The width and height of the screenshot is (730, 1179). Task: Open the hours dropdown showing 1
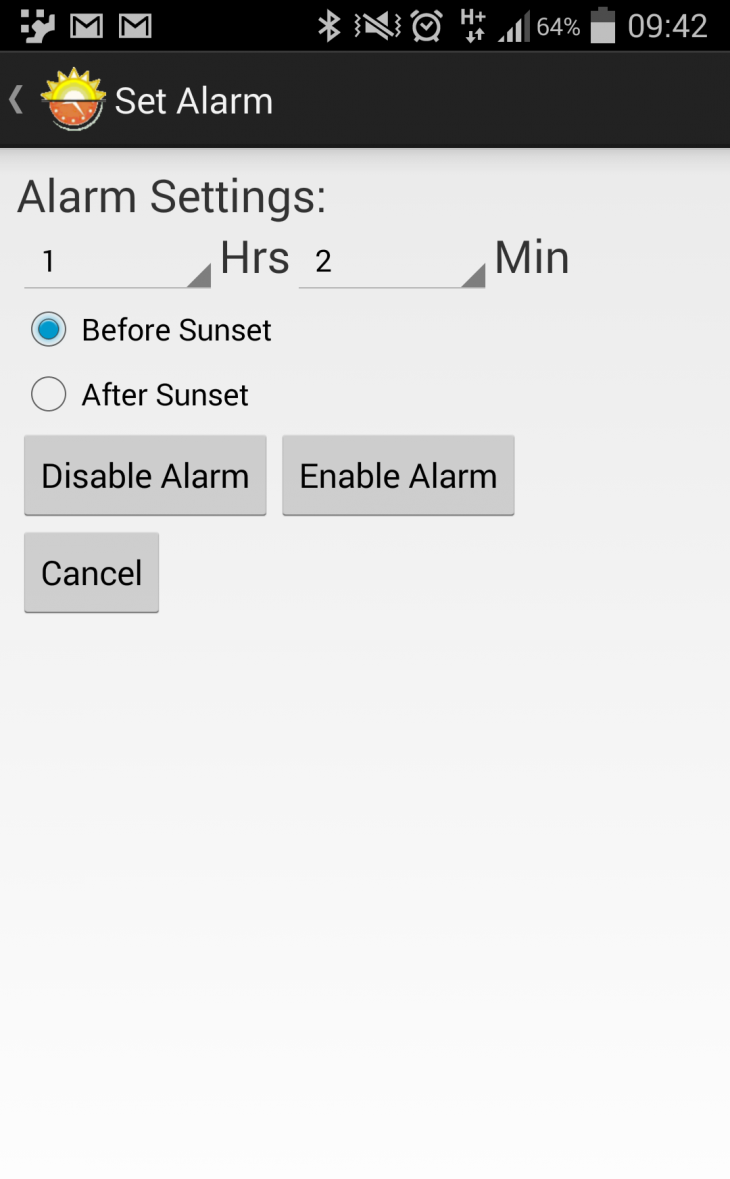pyautogui.click(x=115, y=263)
